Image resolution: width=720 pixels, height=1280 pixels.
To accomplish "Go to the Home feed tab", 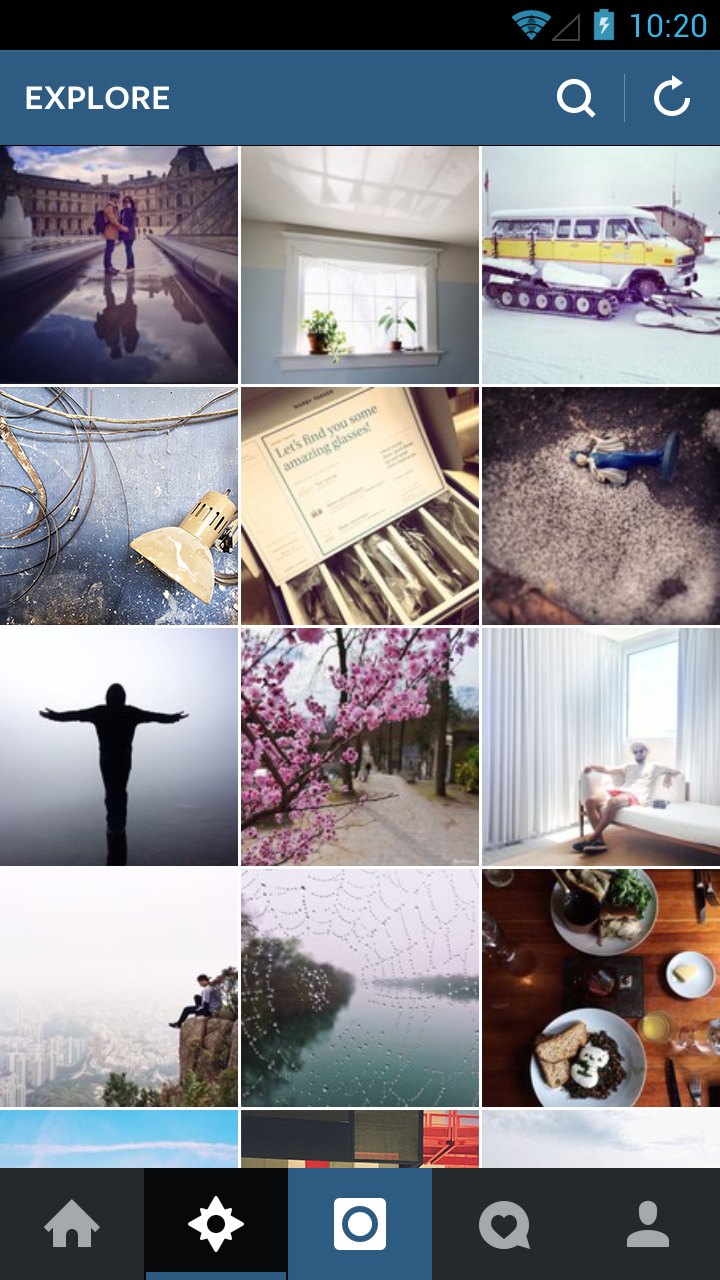I will coord(72,1224).
